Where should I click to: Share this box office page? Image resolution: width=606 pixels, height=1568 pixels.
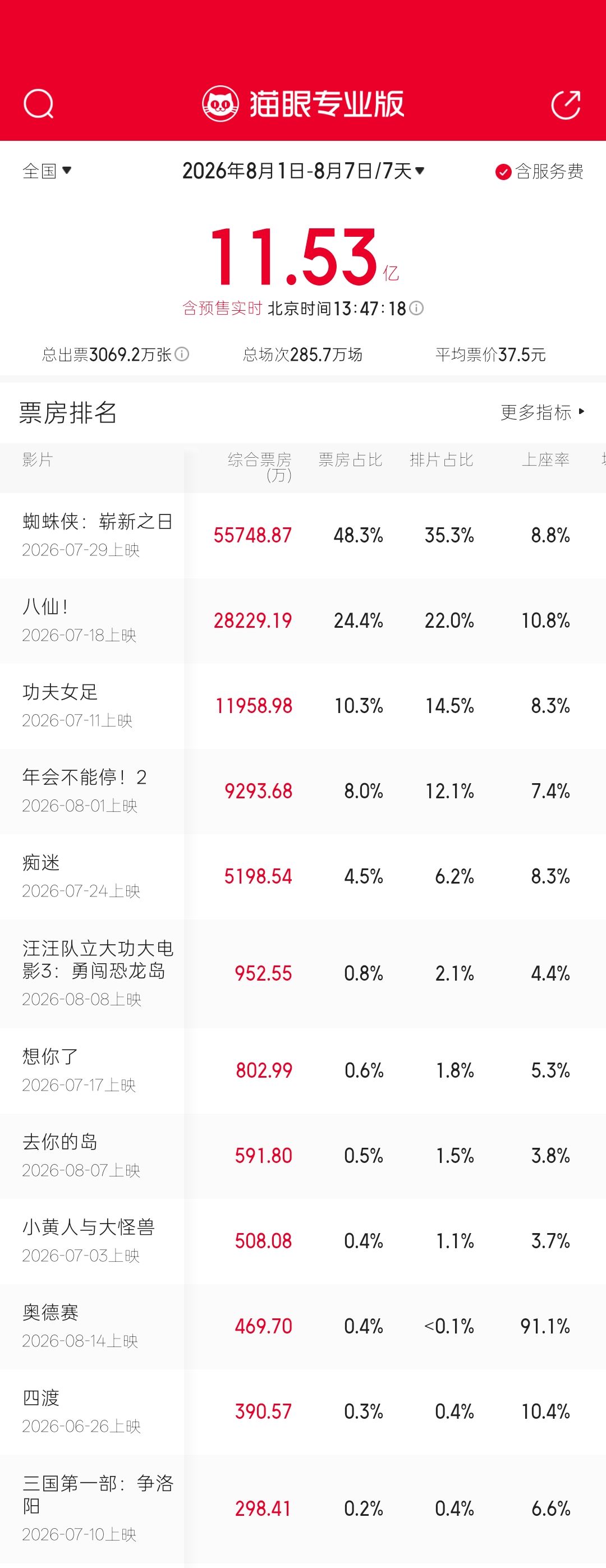pos(566,105)
